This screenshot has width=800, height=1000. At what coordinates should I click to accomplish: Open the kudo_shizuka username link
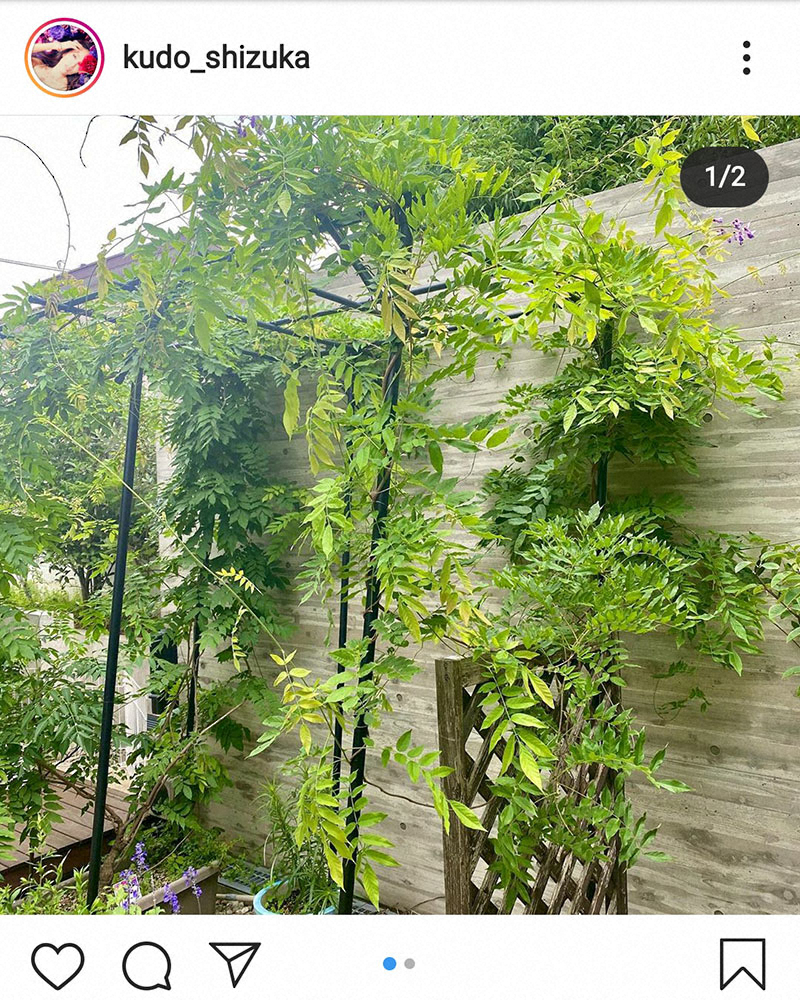pyautogui.click(x=216, y=58)
